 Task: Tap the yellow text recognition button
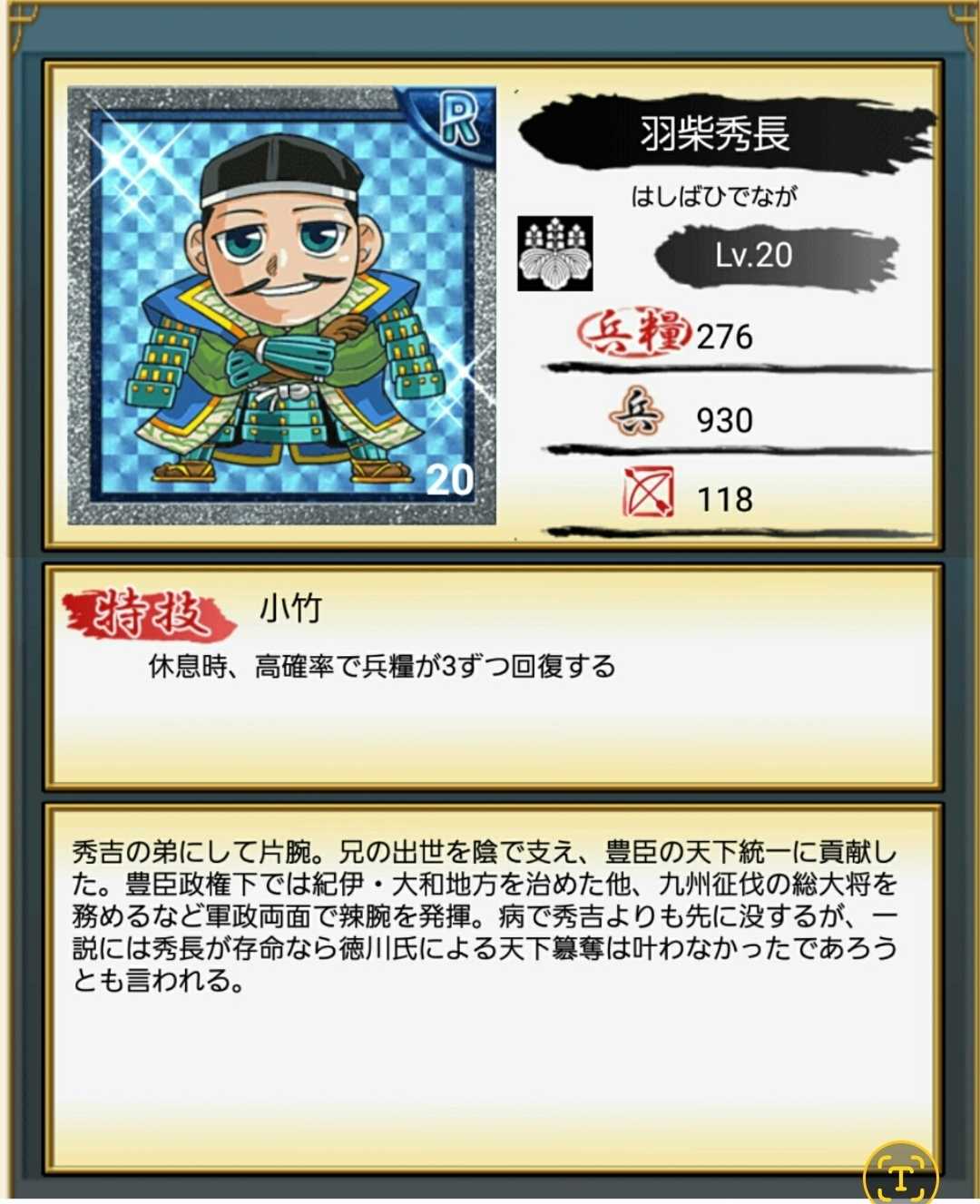coord(900,1174)
